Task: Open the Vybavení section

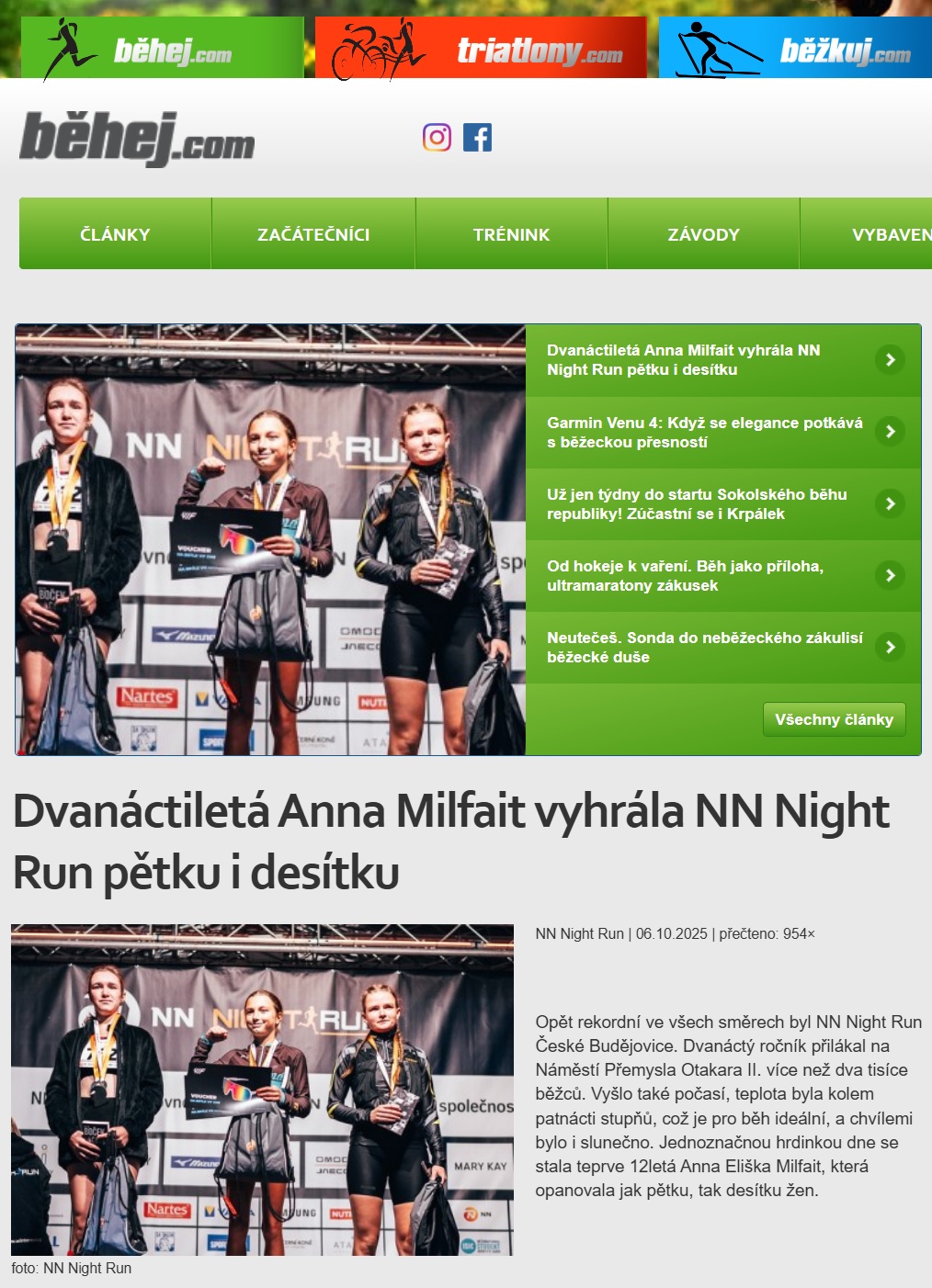Action: (882, 234)
